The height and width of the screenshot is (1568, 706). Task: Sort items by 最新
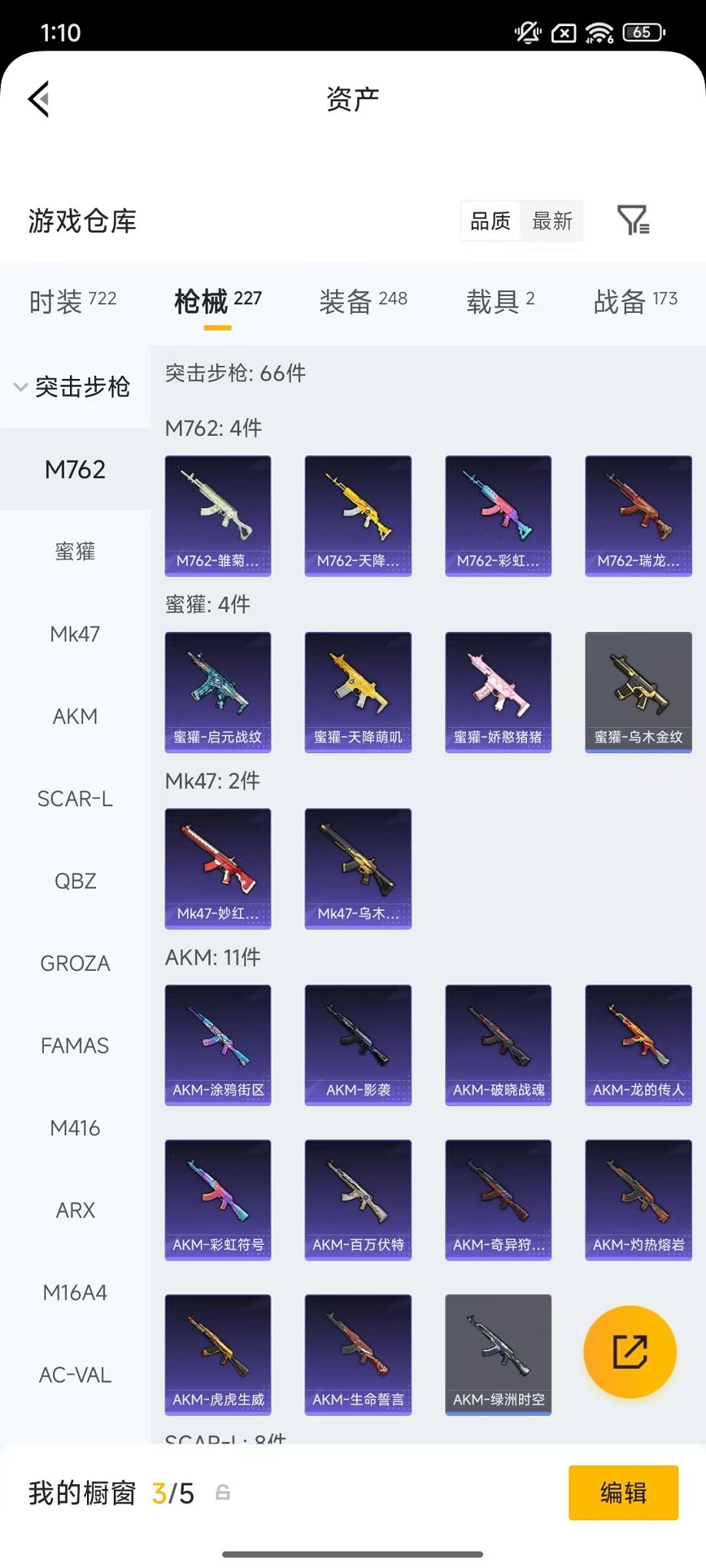tap(551, 221)
